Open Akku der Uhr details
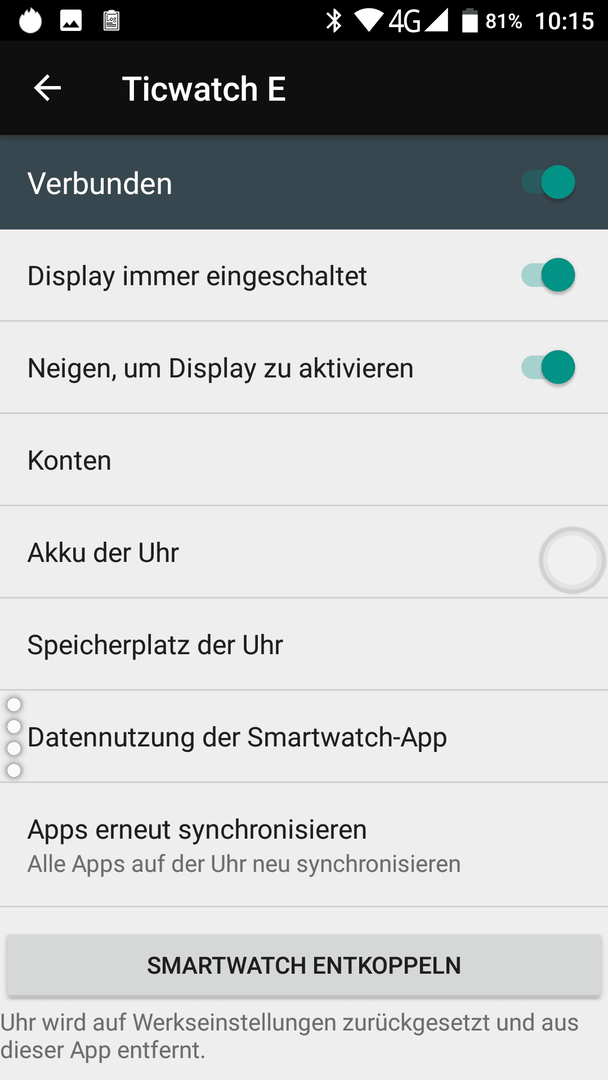 pos(304,552)
